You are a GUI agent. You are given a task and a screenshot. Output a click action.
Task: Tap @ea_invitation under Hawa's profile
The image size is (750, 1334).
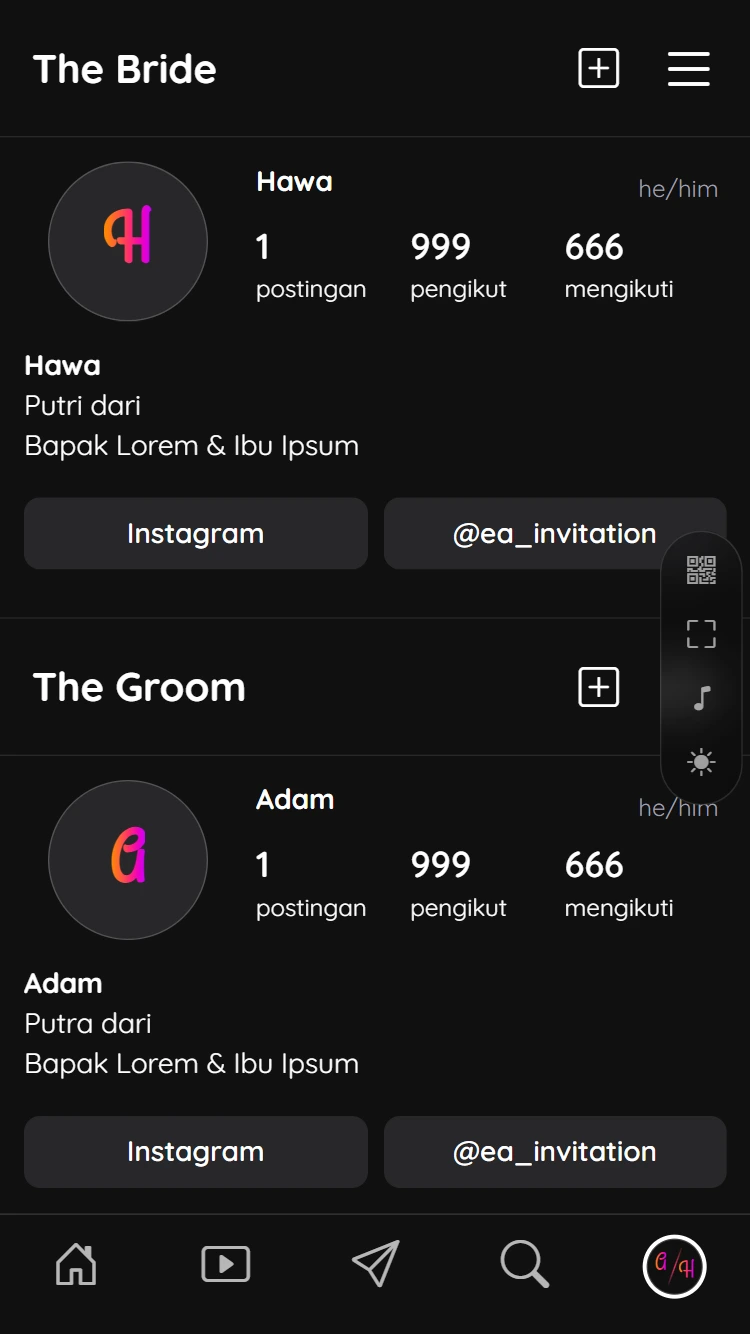pos(555,533)
